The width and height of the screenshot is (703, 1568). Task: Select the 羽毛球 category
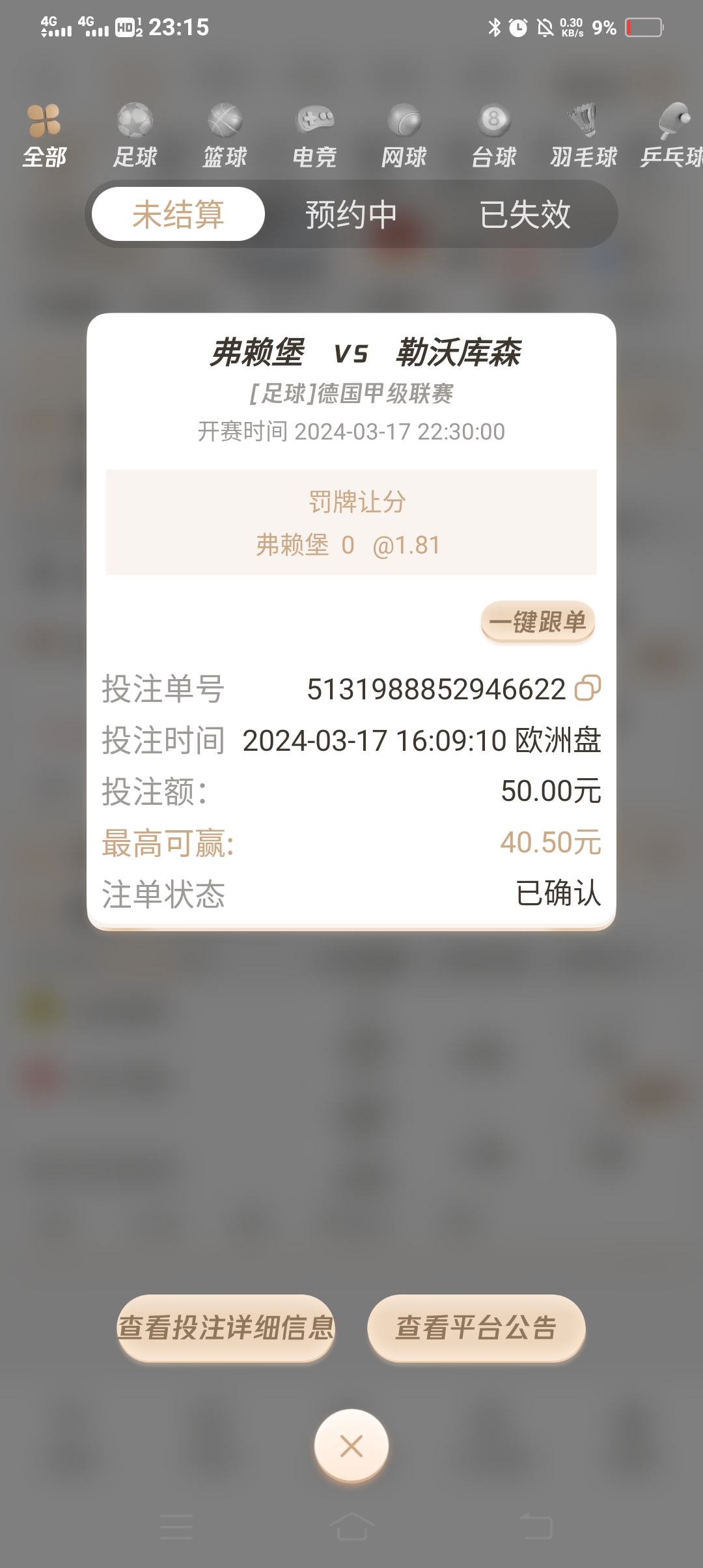(583, 135)
